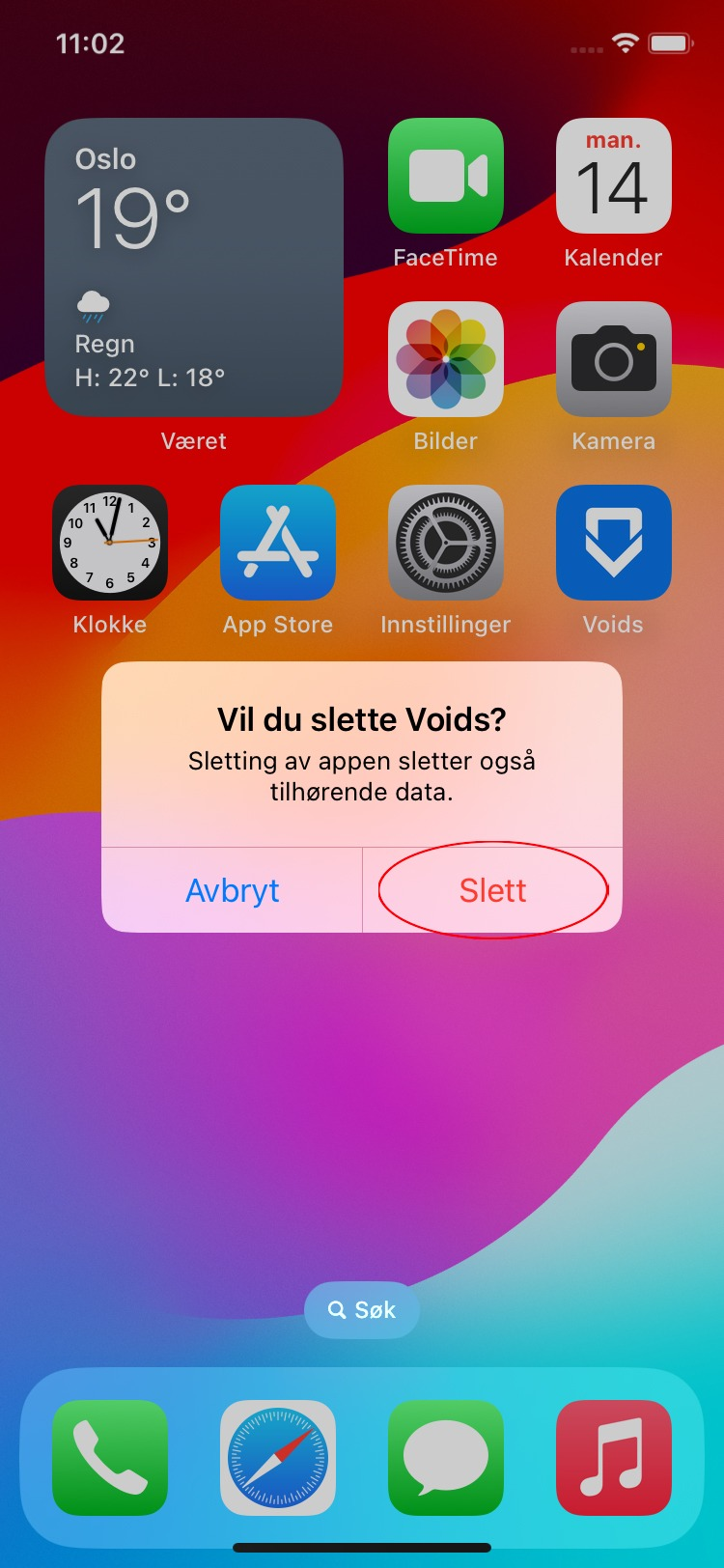Launch the FaceTime app

[x=445, y=176]
